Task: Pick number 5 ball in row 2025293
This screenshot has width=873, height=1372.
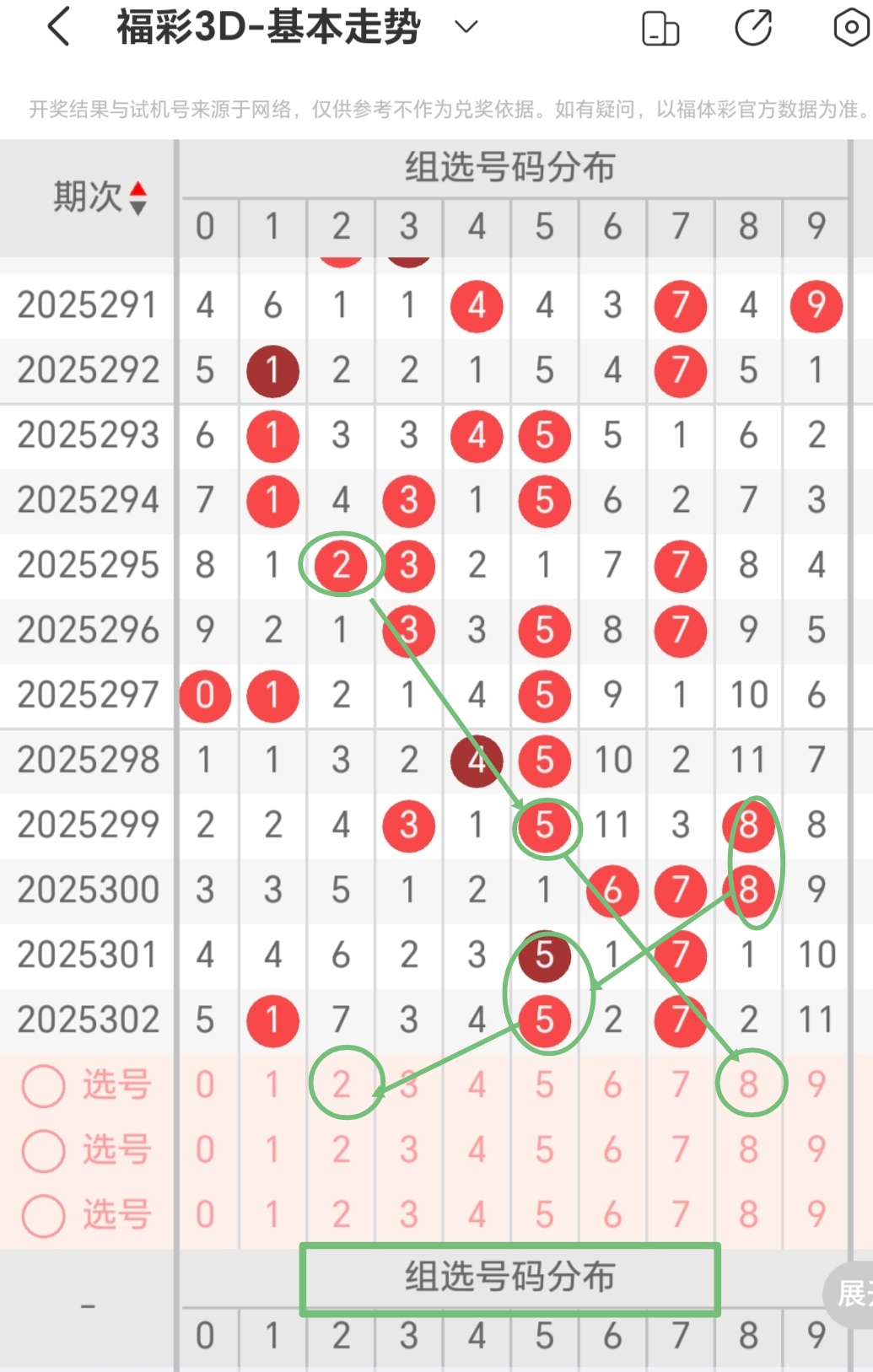Action: click(x=544, y=436)
